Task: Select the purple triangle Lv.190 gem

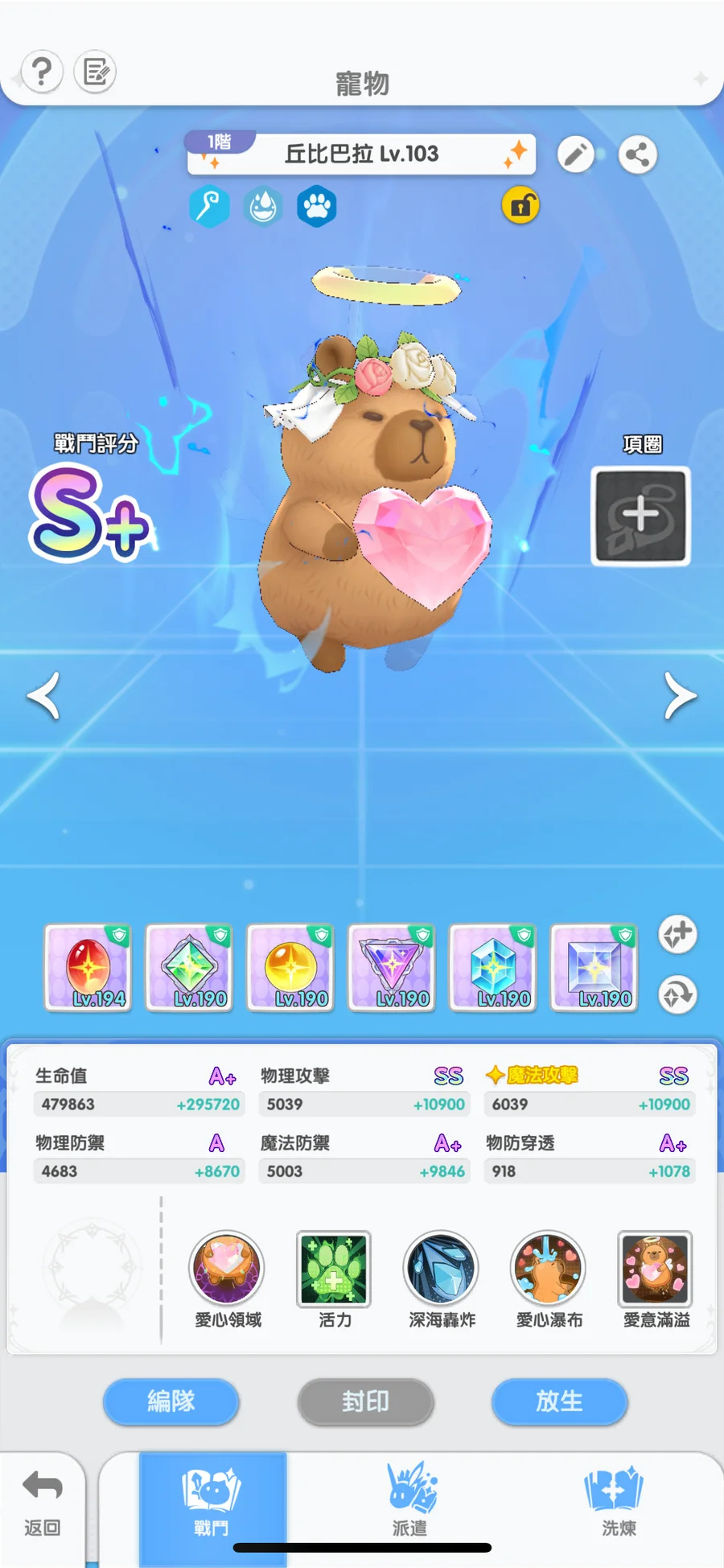Action: [392, 968]
